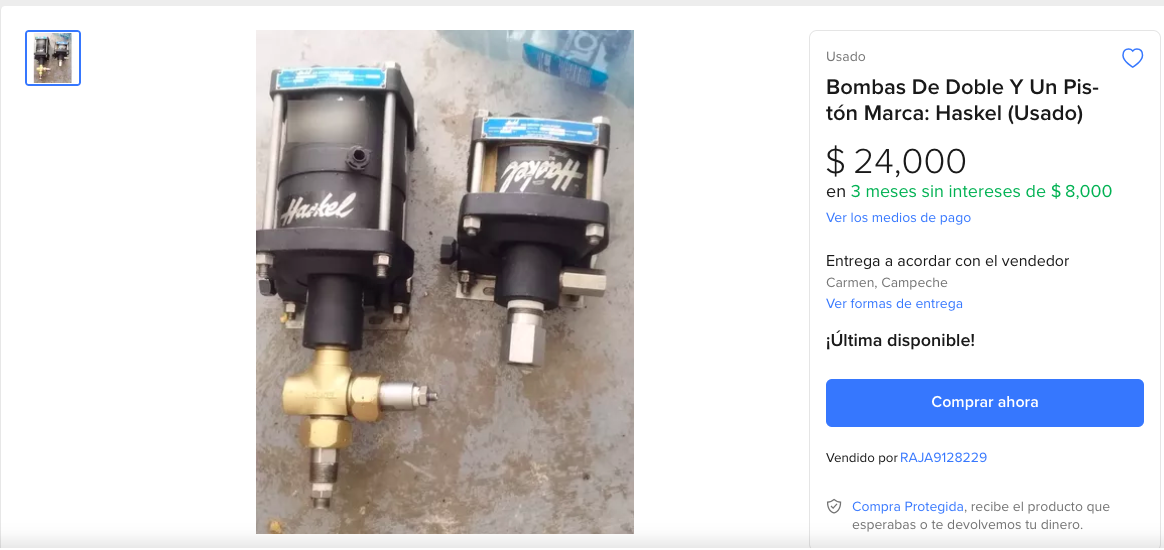The width and height of the screenshot is (1164, 550).
Task: Add product to favorites with heart icon
Action: pyautogui.click(x=1132, y=59)
